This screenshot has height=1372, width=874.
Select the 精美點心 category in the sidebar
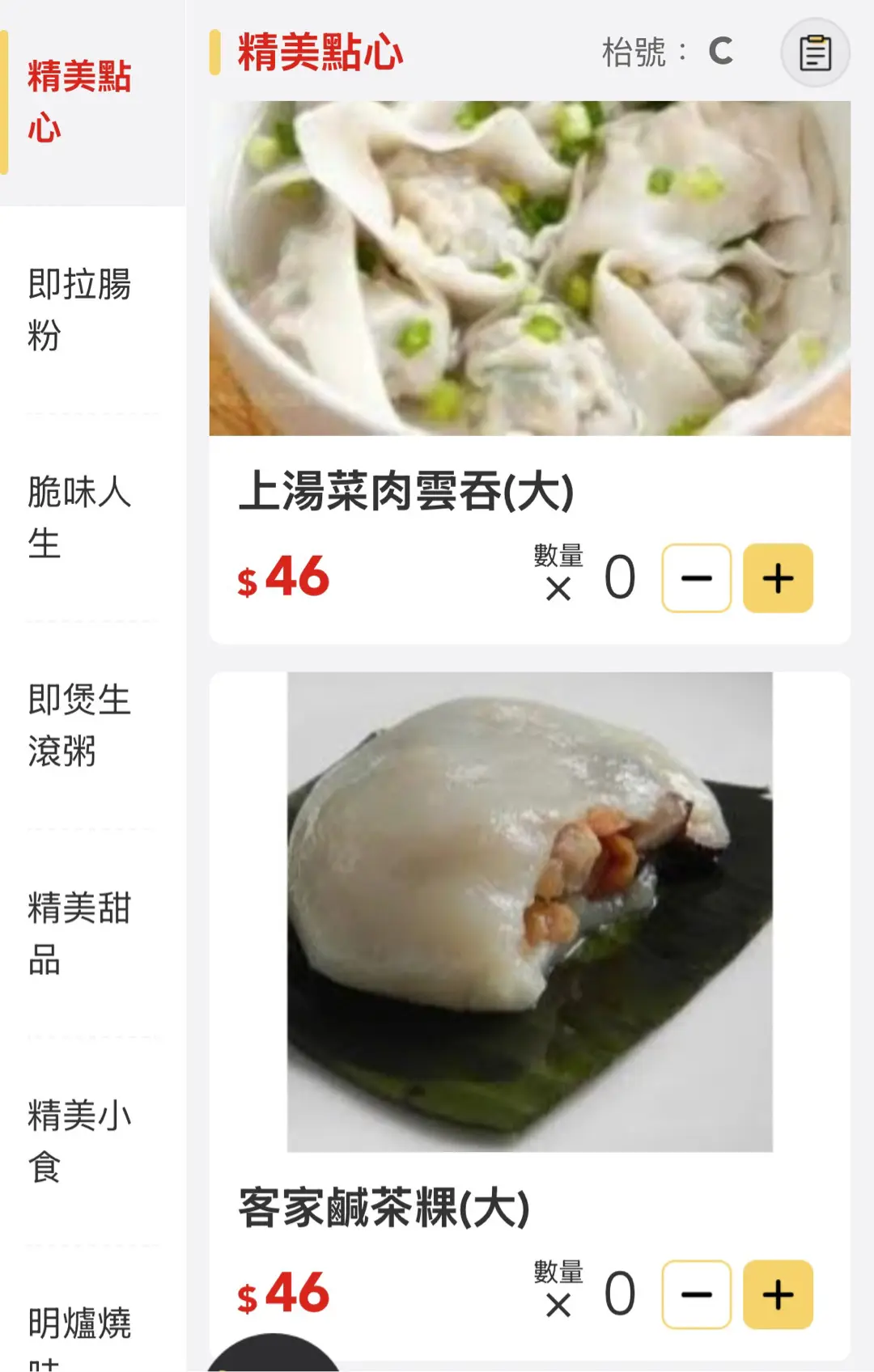[79, 102]
